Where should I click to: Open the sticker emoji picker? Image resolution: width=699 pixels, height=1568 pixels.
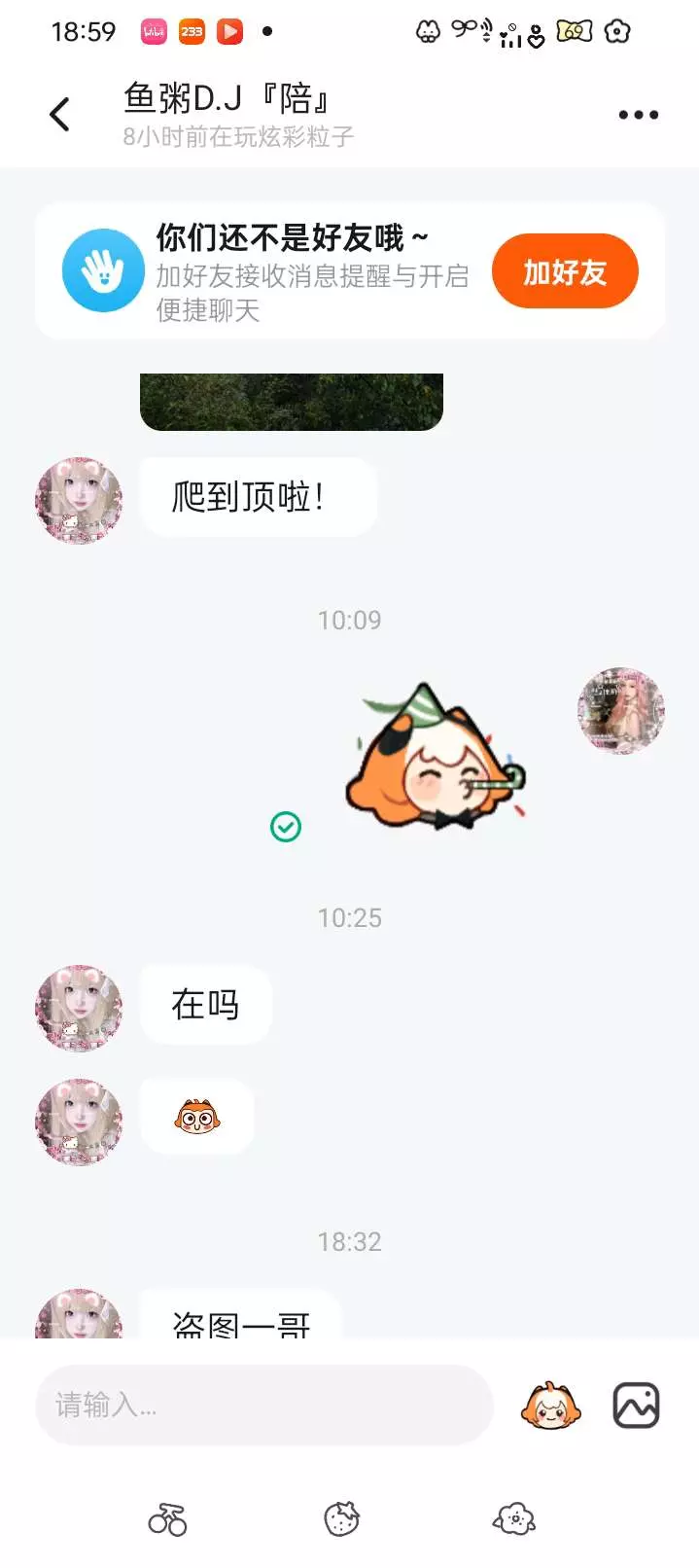(551, 1405)
